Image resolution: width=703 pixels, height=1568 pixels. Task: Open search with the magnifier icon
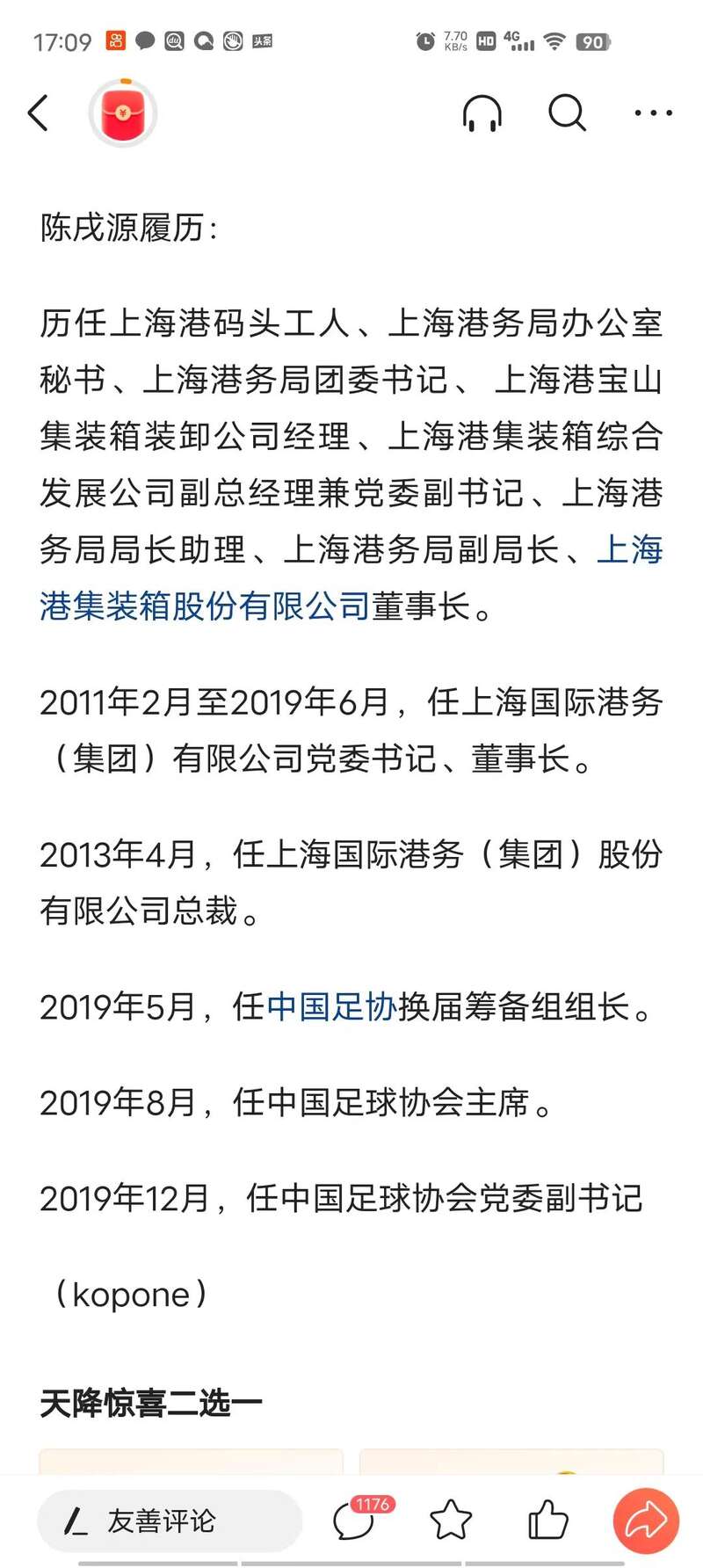[567, 113]
